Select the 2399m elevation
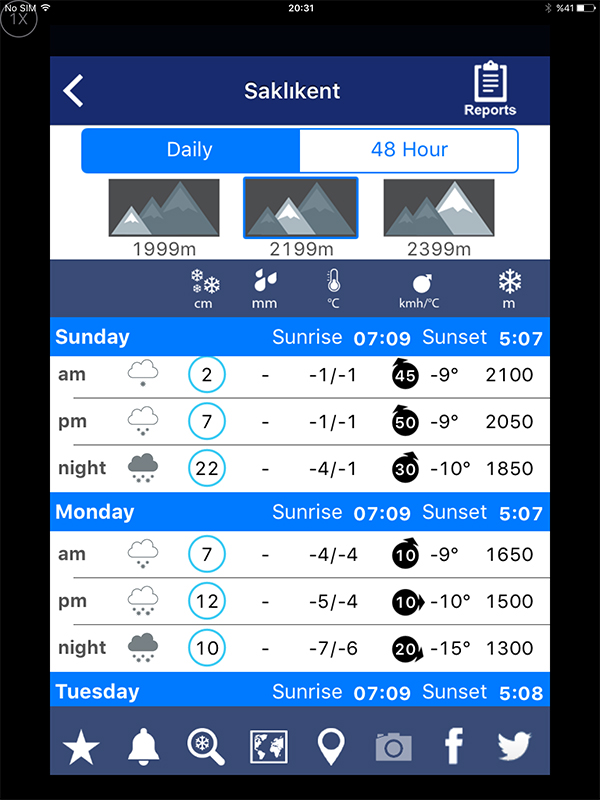Image resolution: width=600 pixels, height=800 pixels. click(x=439, y=216)
